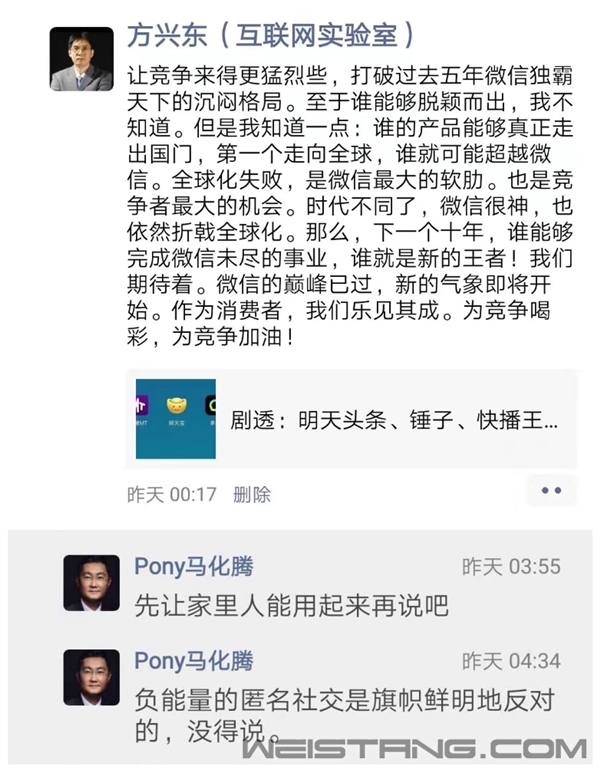Open the shared article 剧透：明天头条、锤子、快播王
Viewport: 600px width, 772px height.
(355, 419)
